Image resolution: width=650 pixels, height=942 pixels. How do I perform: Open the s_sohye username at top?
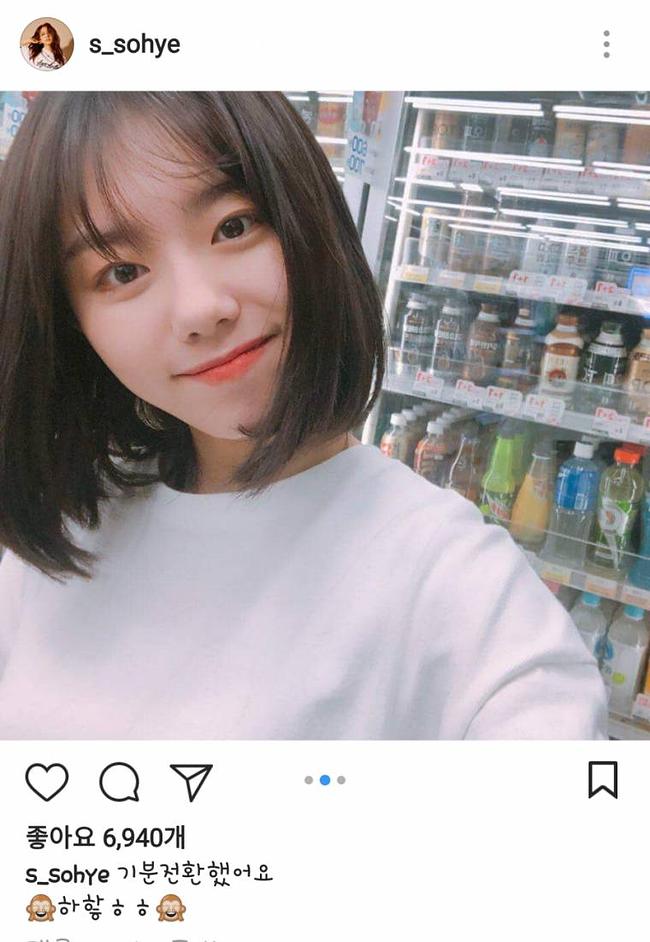(135, 44)
